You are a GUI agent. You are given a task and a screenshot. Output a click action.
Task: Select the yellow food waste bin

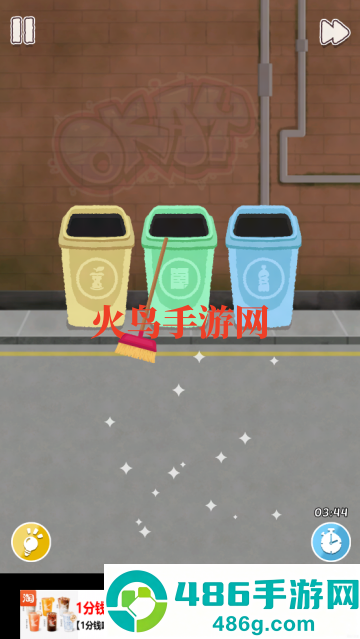(97, 266)
